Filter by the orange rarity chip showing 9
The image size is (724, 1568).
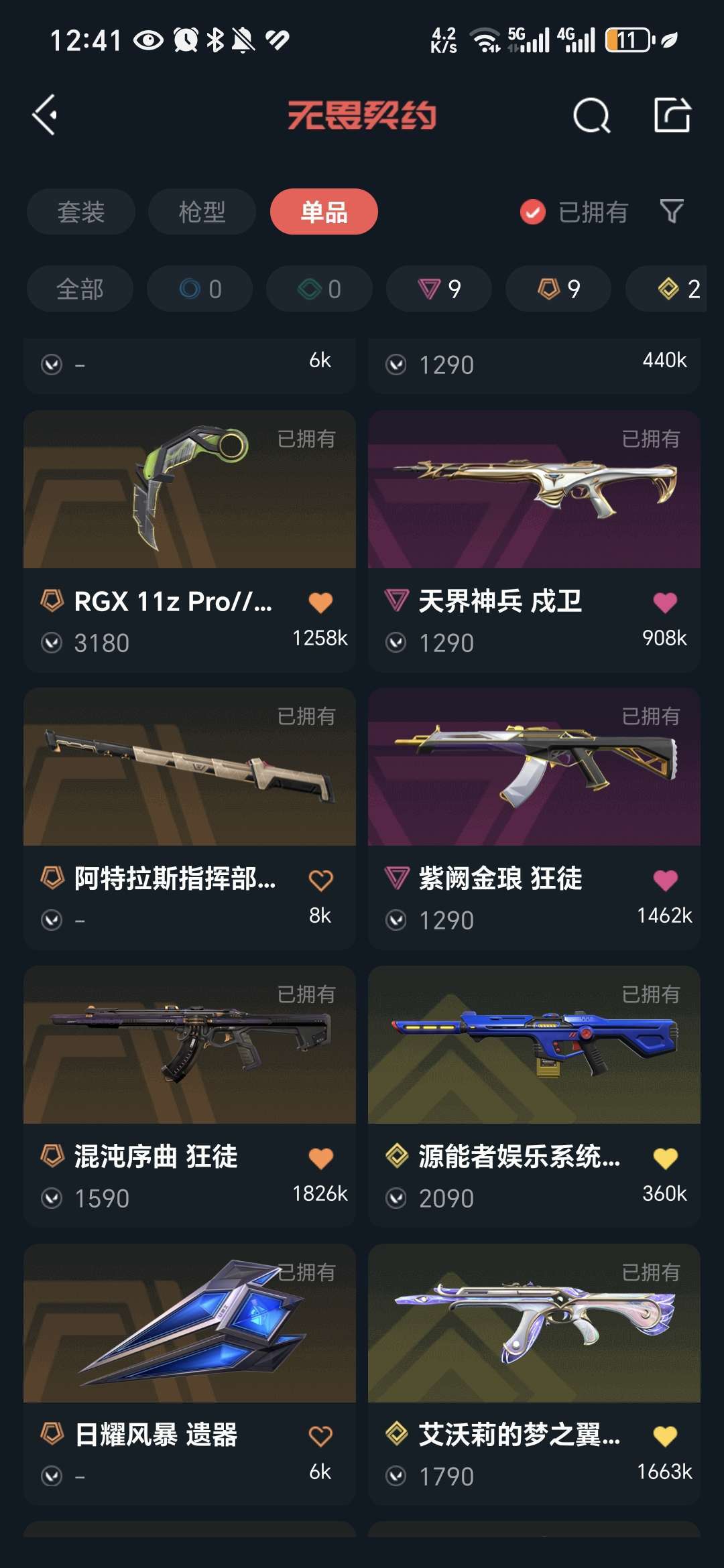(558, 289)
